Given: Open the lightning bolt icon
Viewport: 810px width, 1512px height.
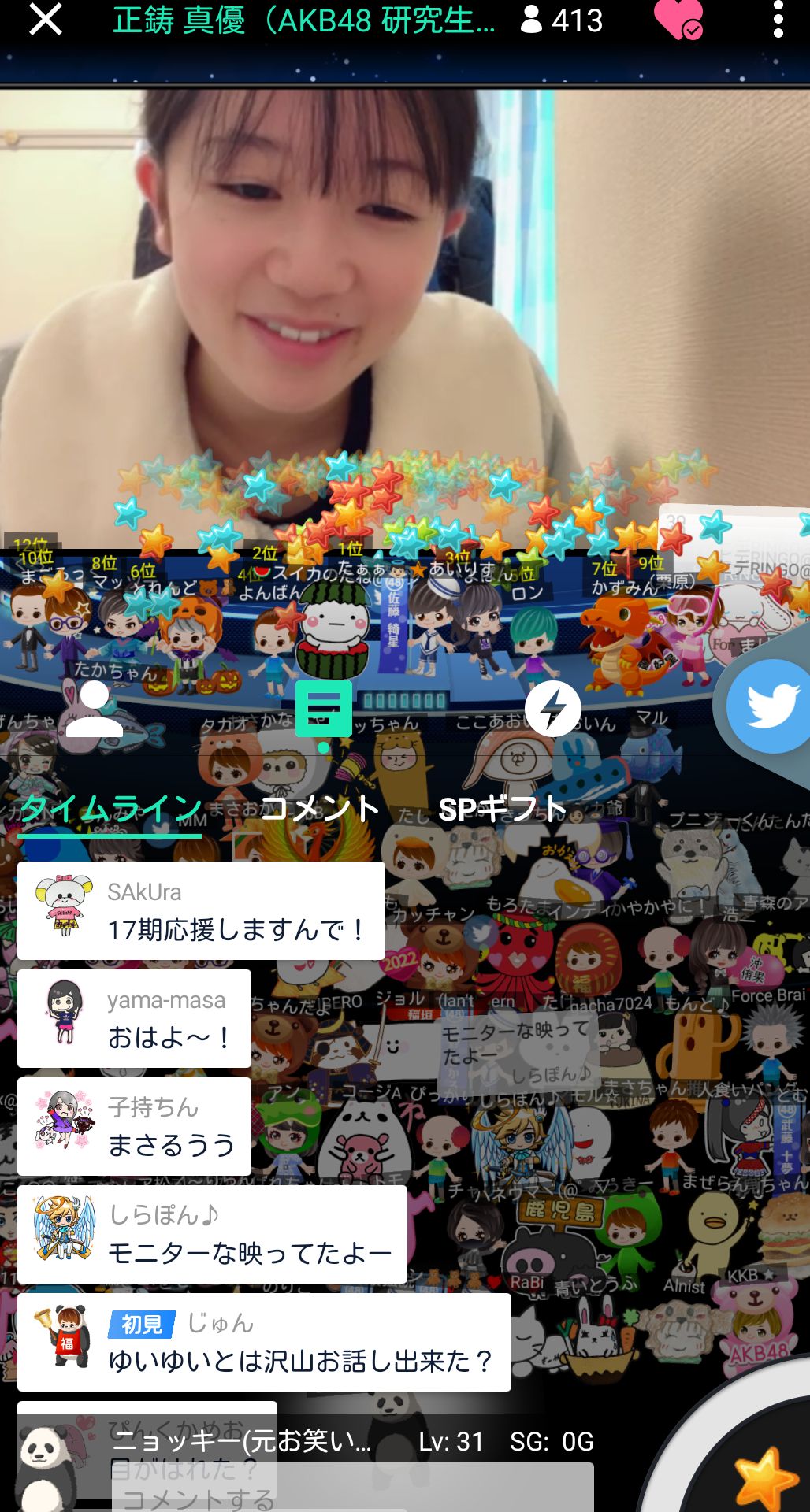Looking at the screenshot, I should click(x=552, y=709).
